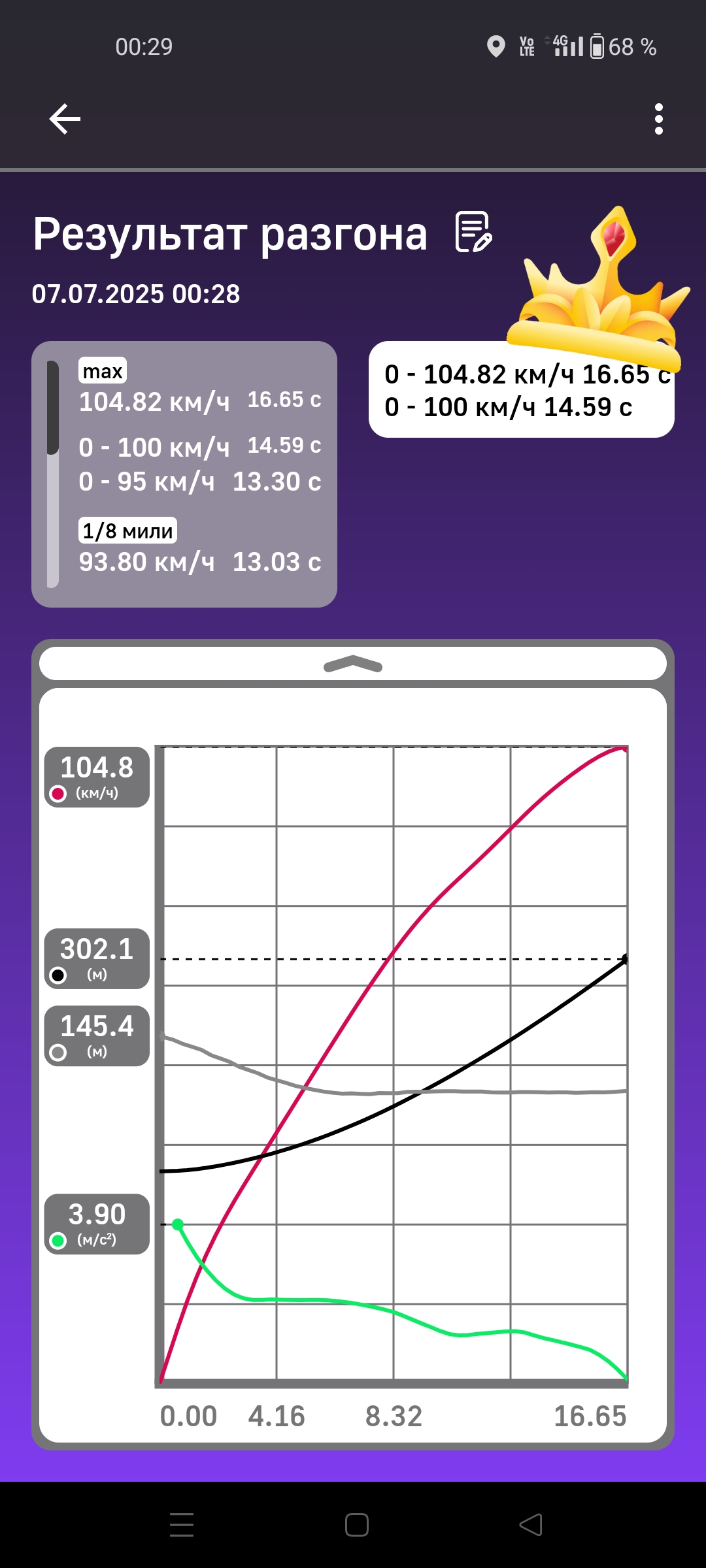Toggle the 145.4 m altitude curve

point(97,1036)
